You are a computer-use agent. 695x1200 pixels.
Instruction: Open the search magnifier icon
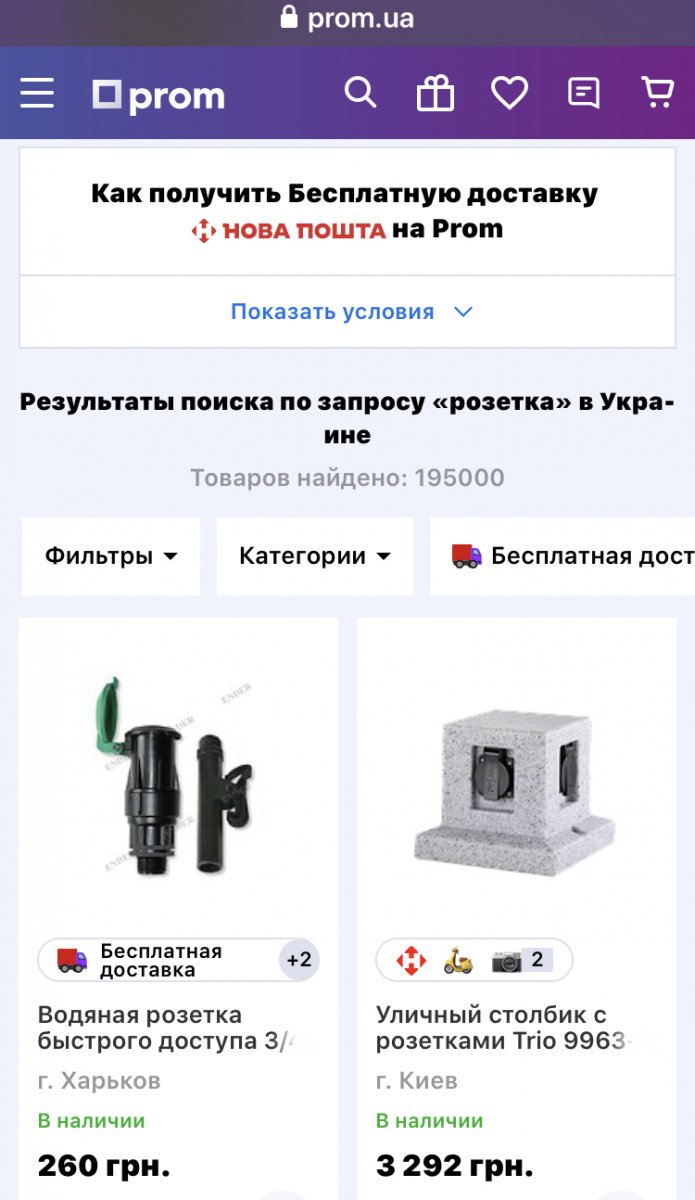coord(360,94)
